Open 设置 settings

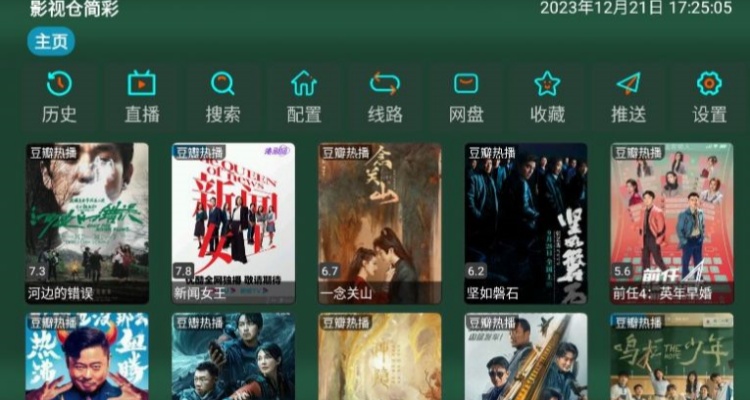(x=709, y=97)
